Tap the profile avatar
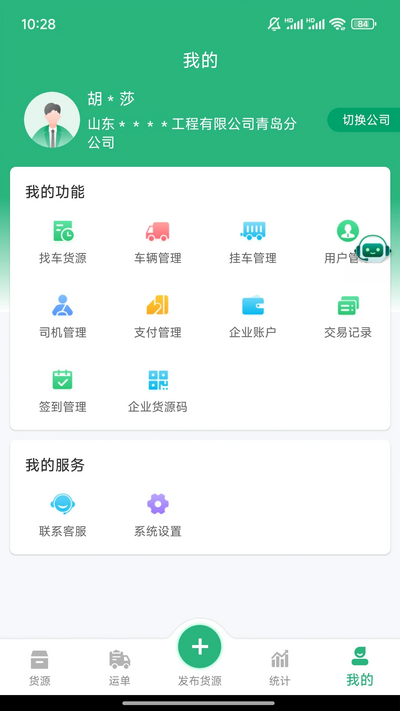Viewport: 400px width, 711px height. [x=52, y=120]
